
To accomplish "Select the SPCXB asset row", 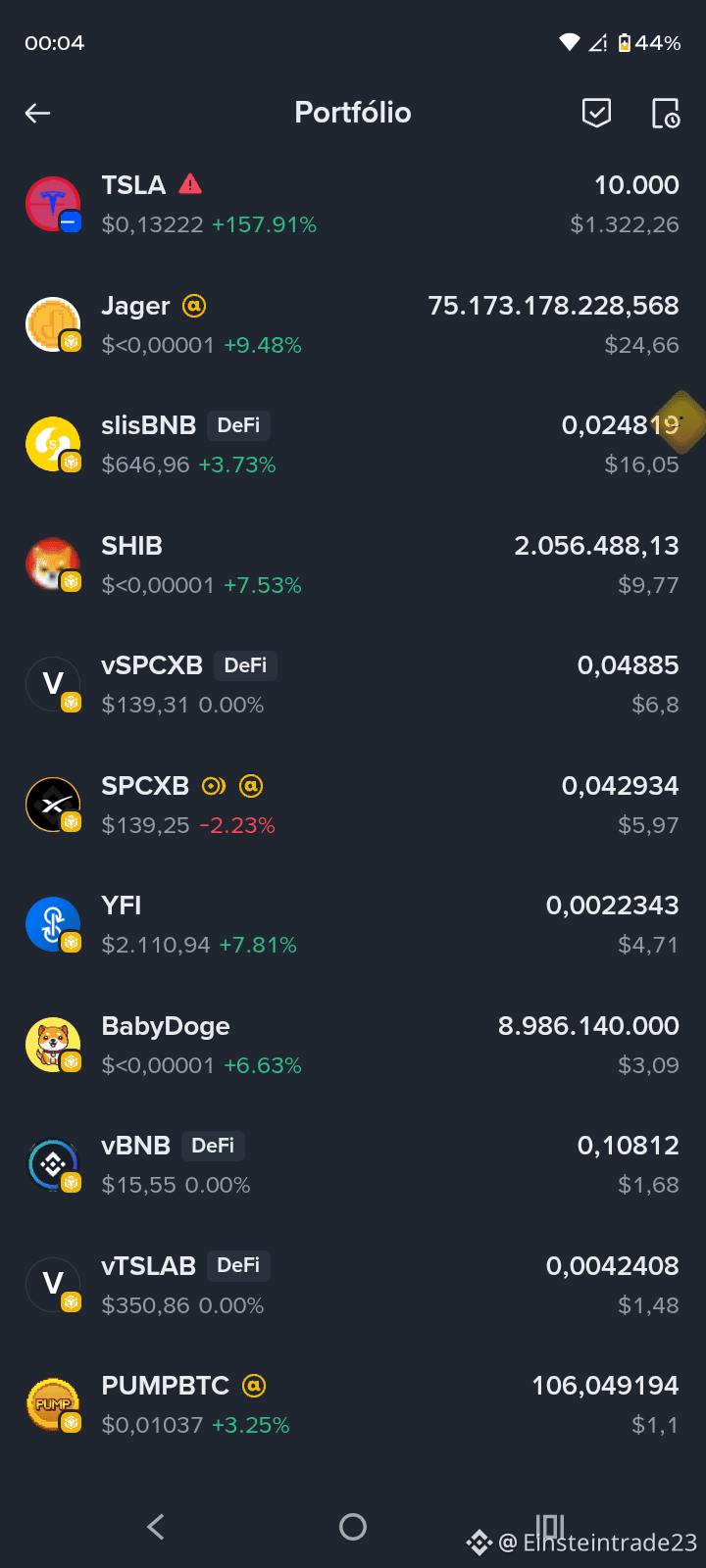I will [353, 805].
